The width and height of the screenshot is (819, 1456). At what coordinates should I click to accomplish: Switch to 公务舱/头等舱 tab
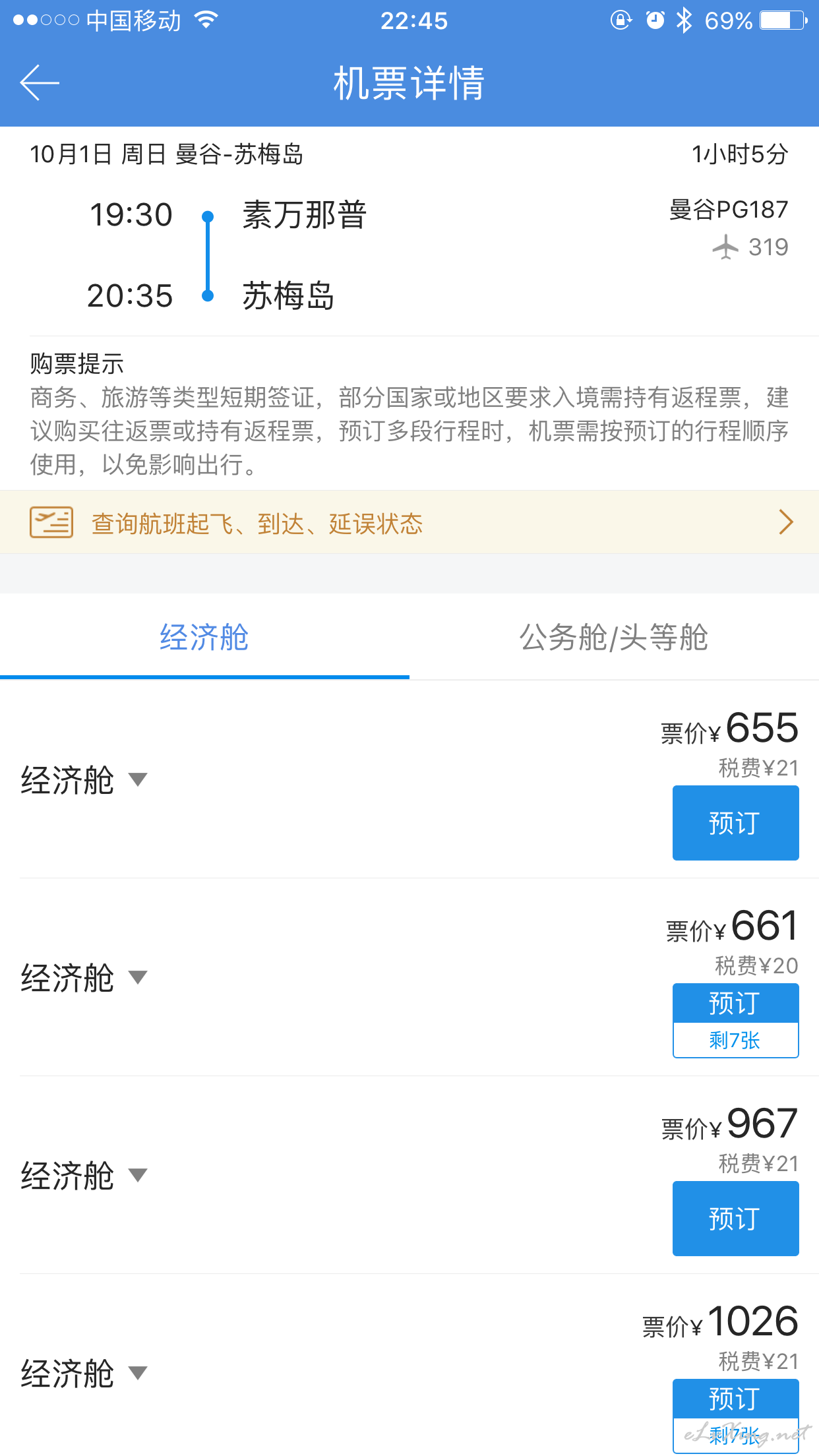[x=614, y=637]
